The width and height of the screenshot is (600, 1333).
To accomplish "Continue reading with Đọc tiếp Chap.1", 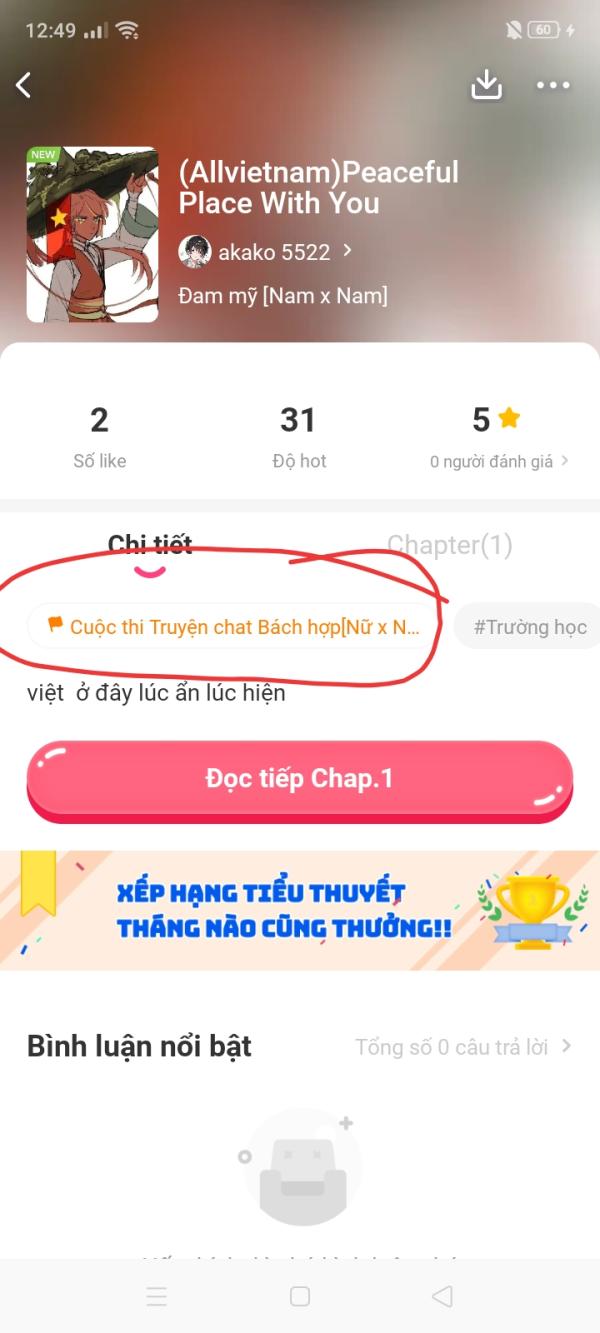I will pos(300,780).
